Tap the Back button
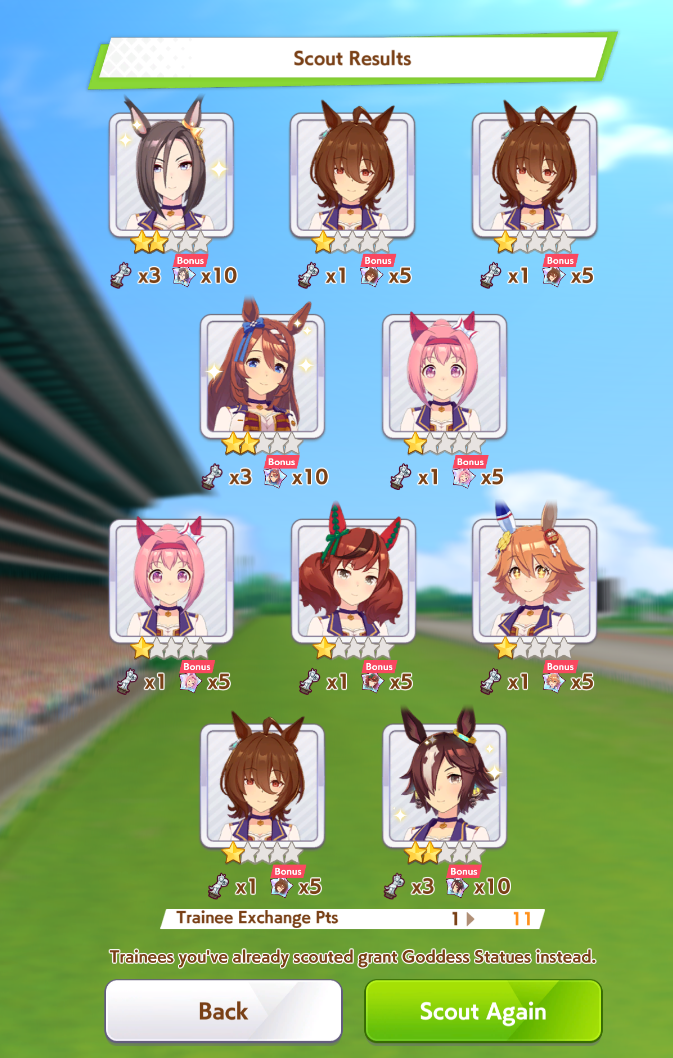The image size is (673, 1058). click(223, 1010)
